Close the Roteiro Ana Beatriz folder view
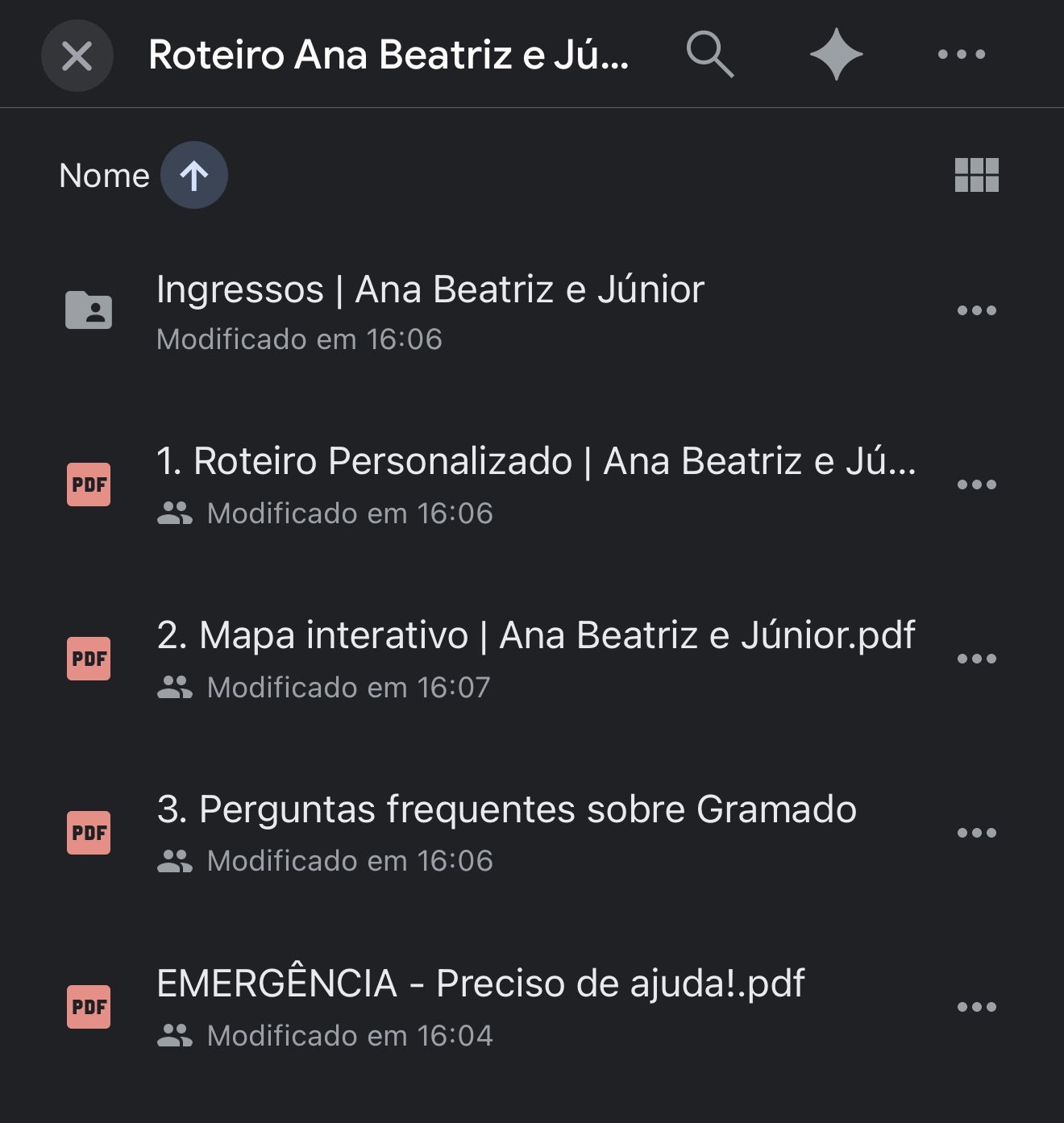The height and width of the screenshot is (1123, 1064). coord(77,56)
